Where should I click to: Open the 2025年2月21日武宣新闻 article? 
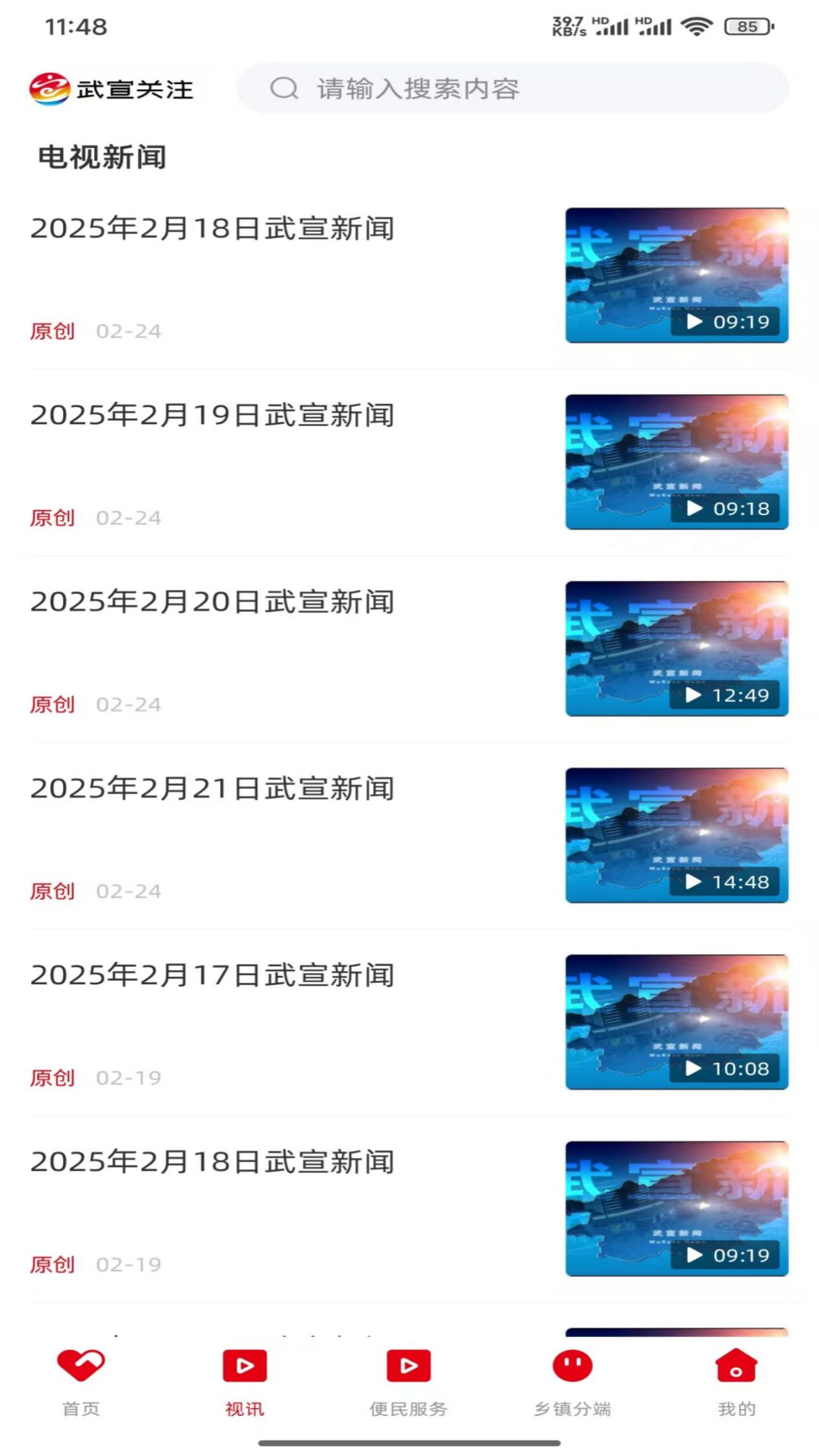[212, 789]
